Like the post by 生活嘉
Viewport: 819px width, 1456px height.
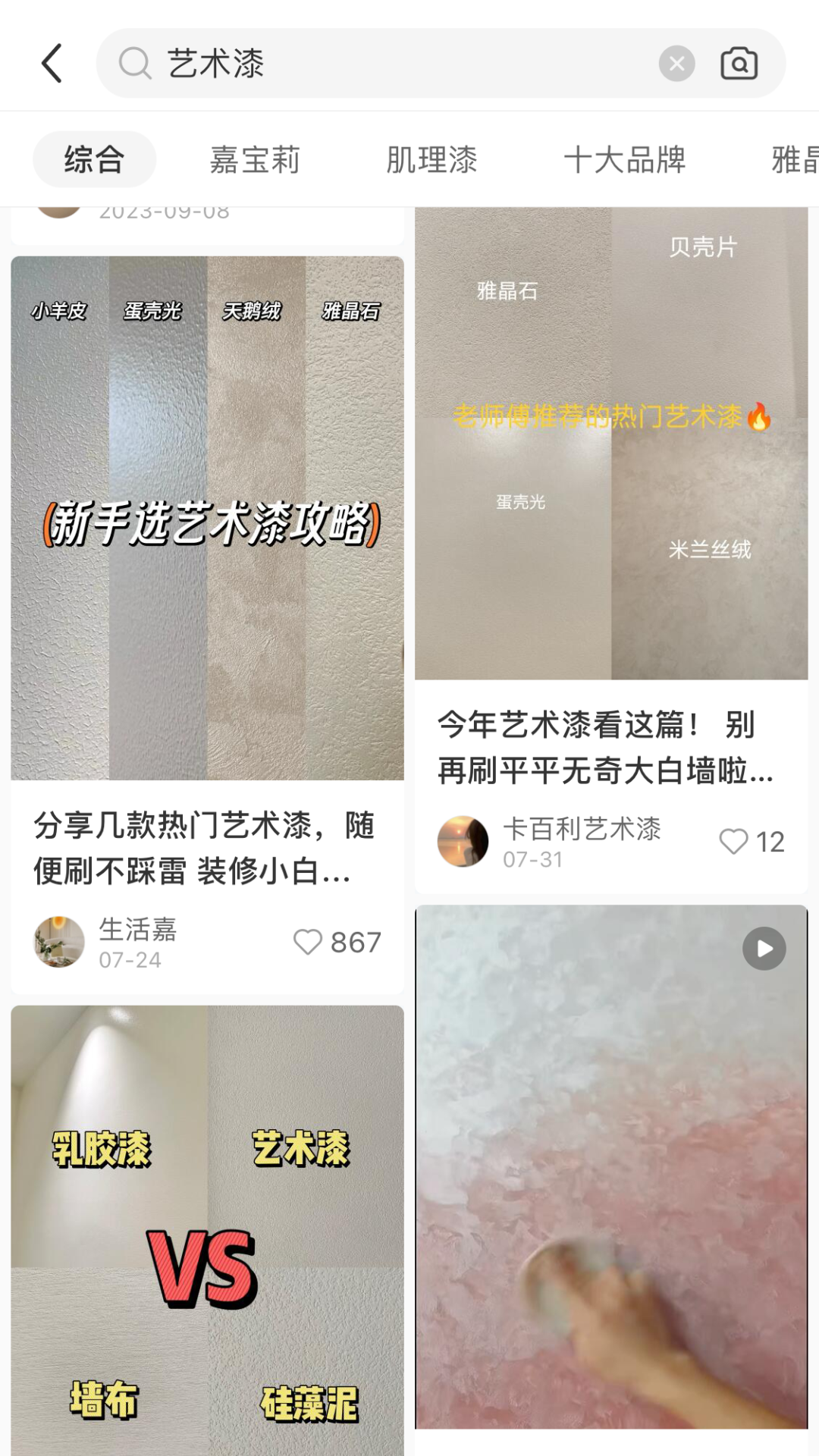(308, 942)
